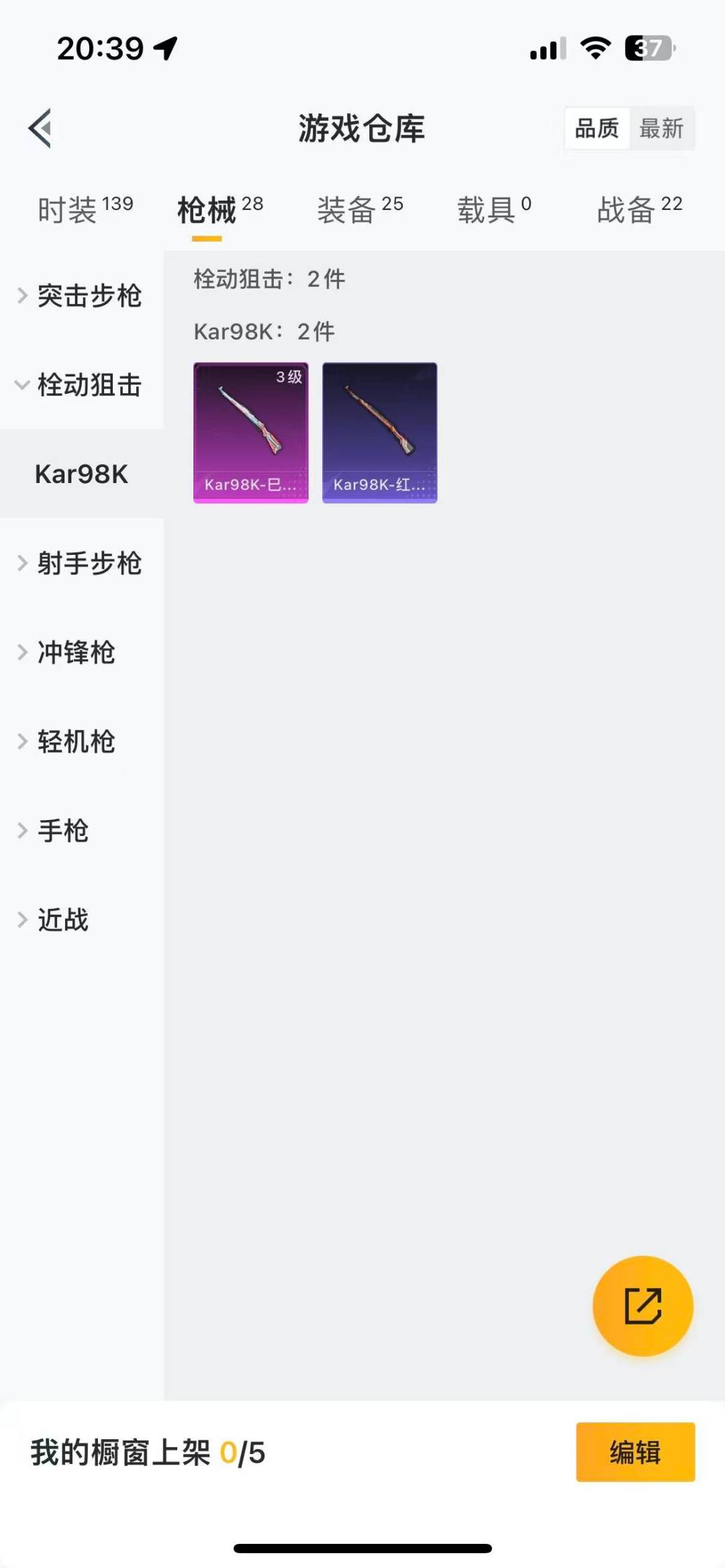Expand the 射手步枪 category
Viewport: 725px width, 1568px height.
(x=81, y=563)
